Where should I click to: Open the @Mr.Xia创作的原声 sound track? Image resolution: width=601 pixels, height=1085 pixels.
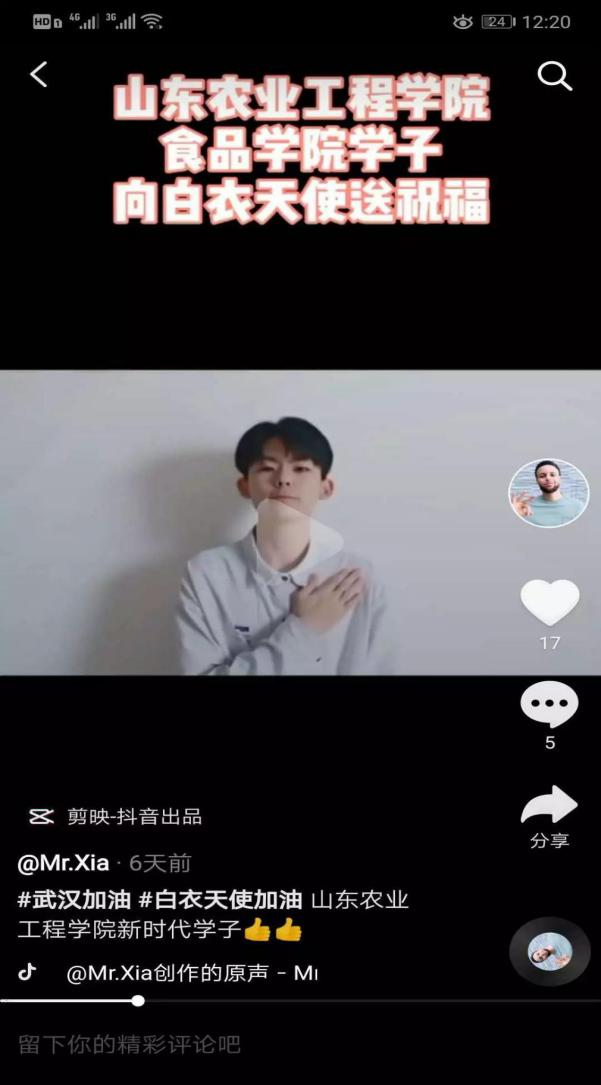click(190, 972)
